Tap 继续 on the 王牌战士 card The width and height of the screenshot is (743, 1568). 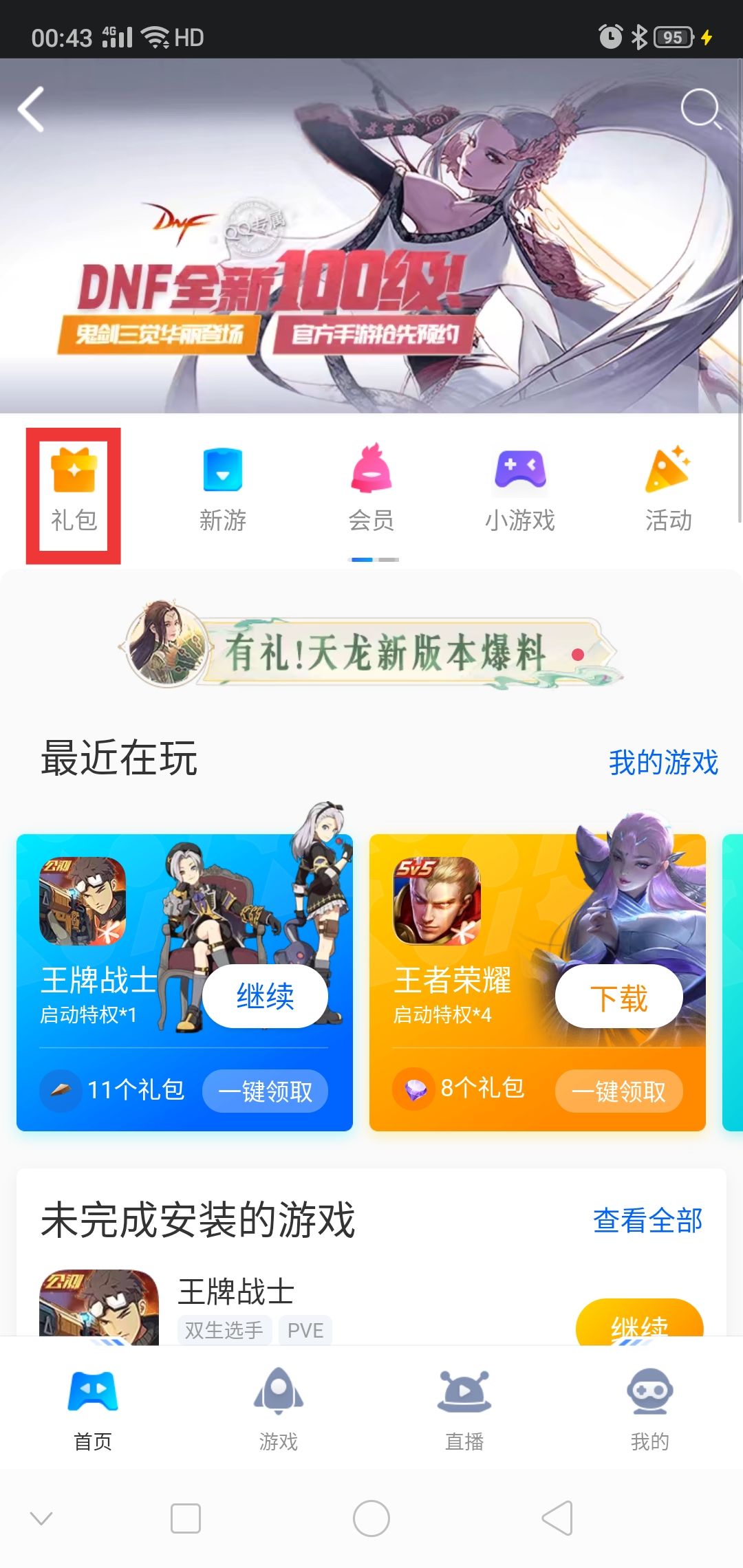tap(266, 995)
